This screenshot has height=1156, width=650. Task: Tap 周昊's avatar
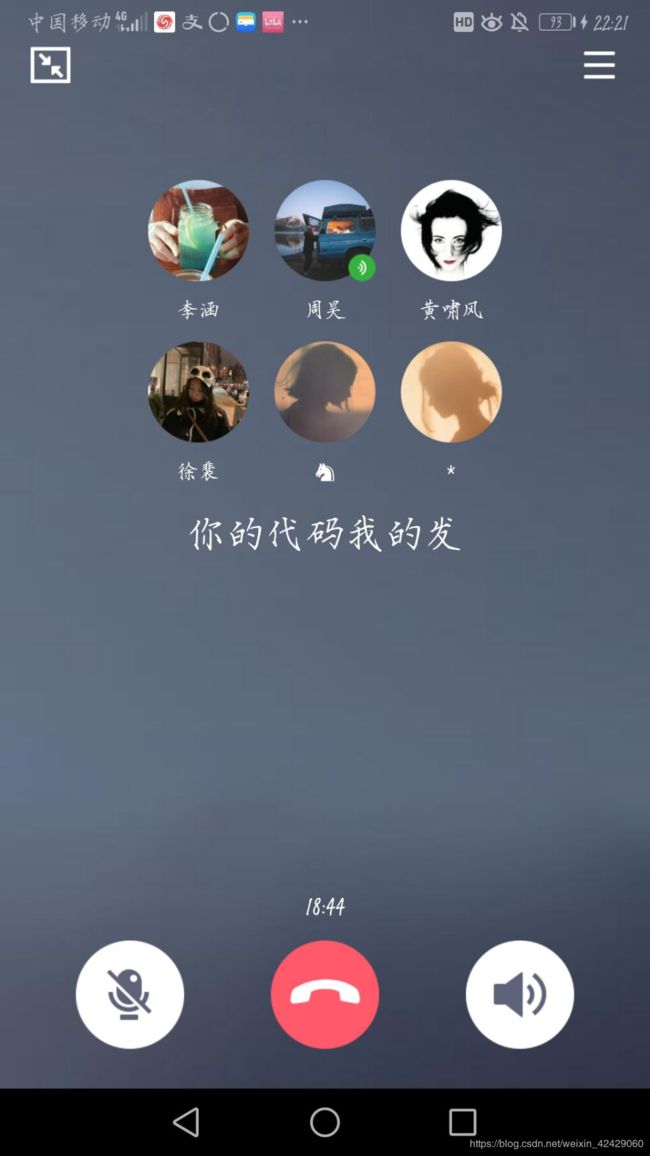pyautogui.click(x=325, y=230)
